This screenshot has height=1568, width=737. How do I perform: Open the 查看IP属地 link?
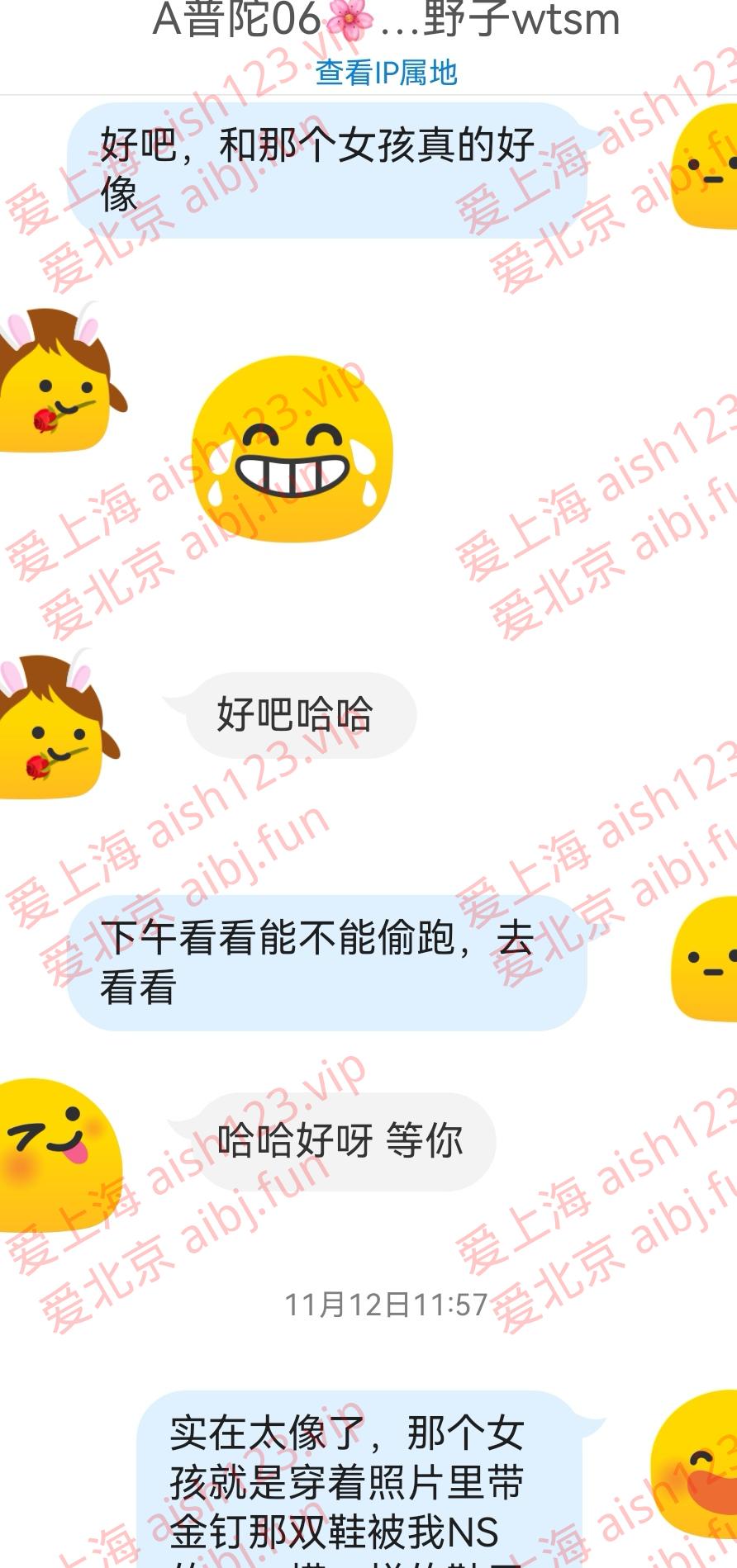coord(386,73)
